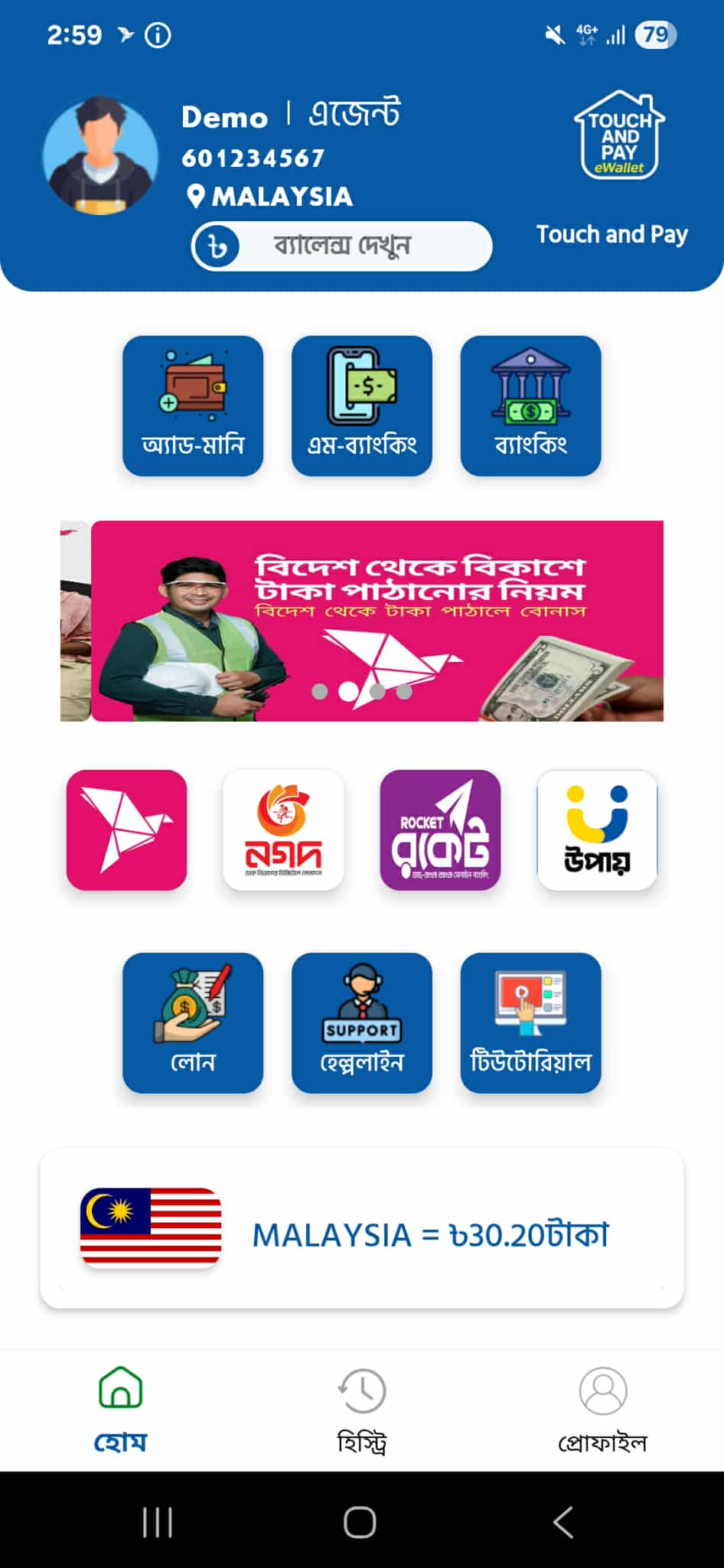Select the উপায় (Upay) tile
Screen dimensions: 724x1568
point(597,830)
